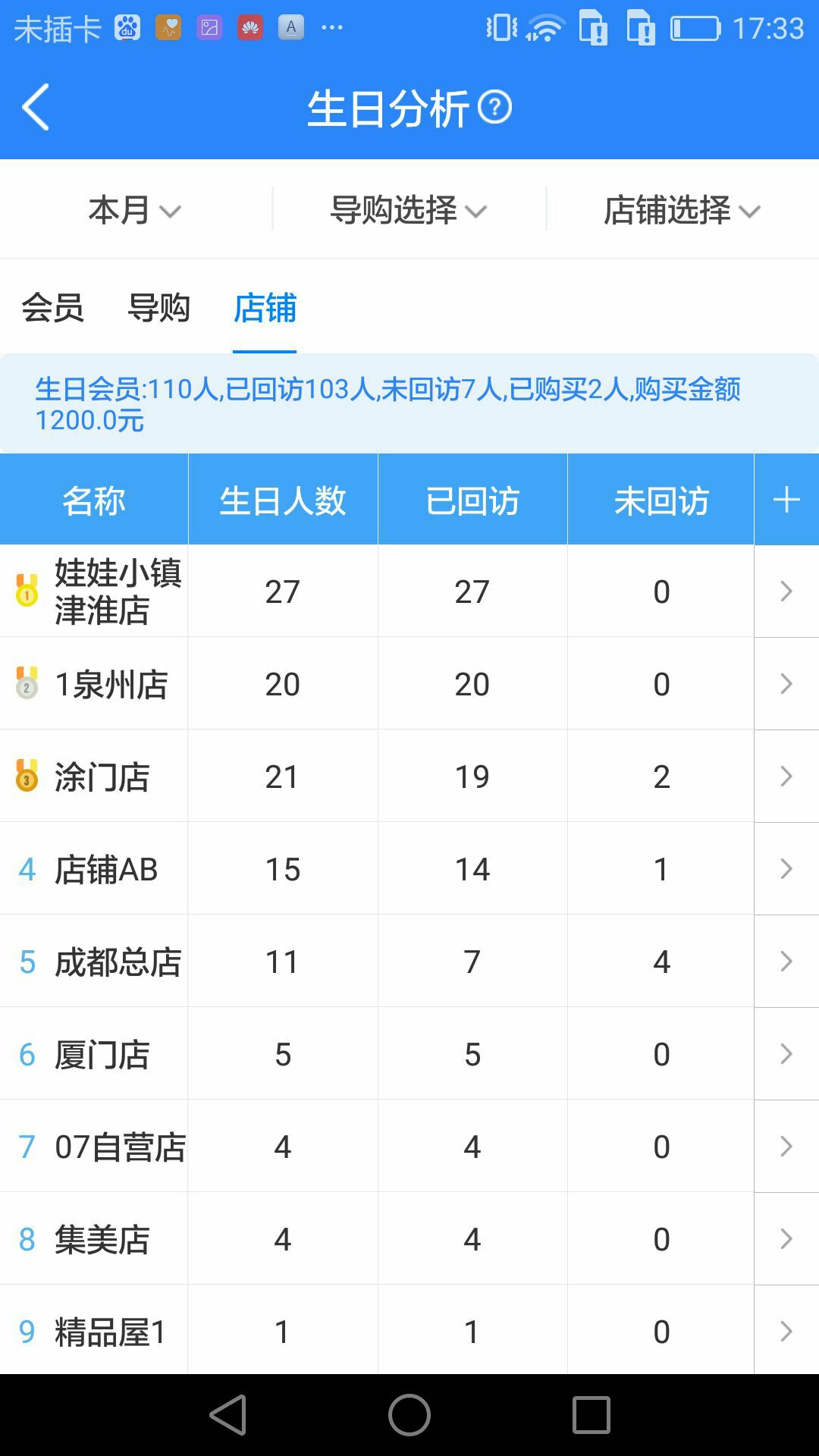Select the 店铺 tab
Image resolution: width=819 pixels, height=1456 pixels.
(x=265, y=308)
